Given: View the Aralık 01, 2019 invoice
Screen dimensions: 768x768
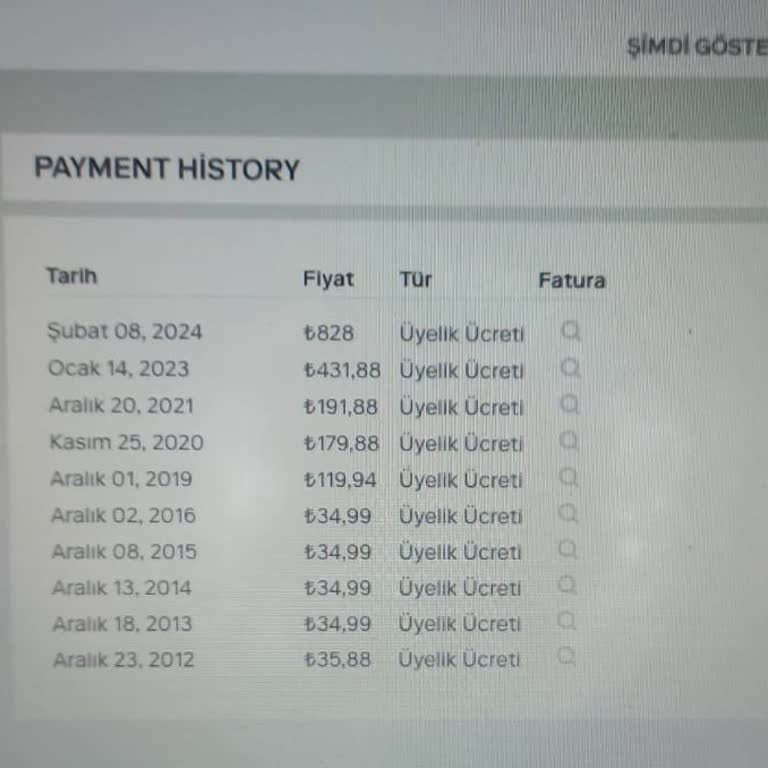Looking at the screenshot, I should [569, 477].
